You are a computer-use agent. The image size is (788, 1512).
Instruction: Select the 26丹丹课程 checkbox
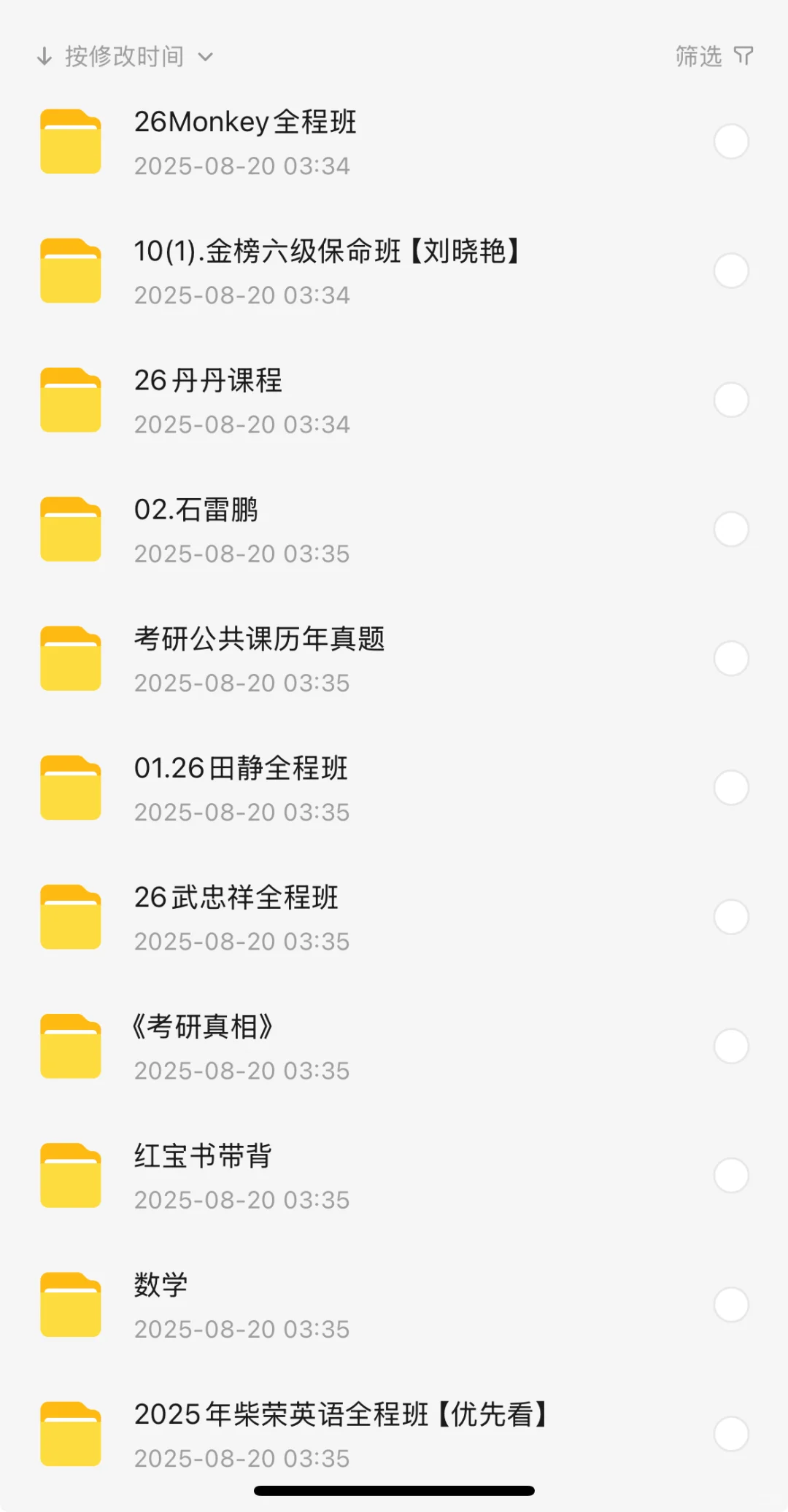(x=731, y=400)
